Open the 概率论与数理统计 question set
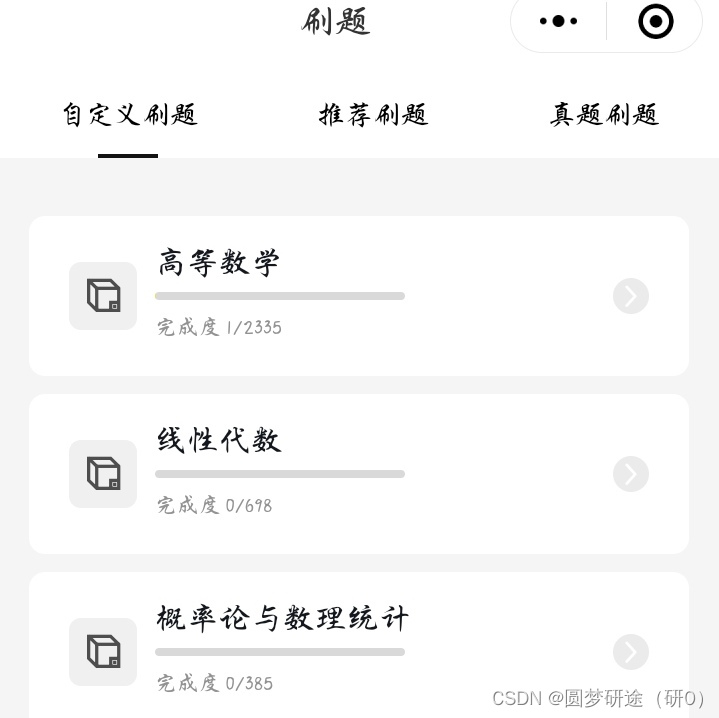719x718 pixels. pos(358,650)
